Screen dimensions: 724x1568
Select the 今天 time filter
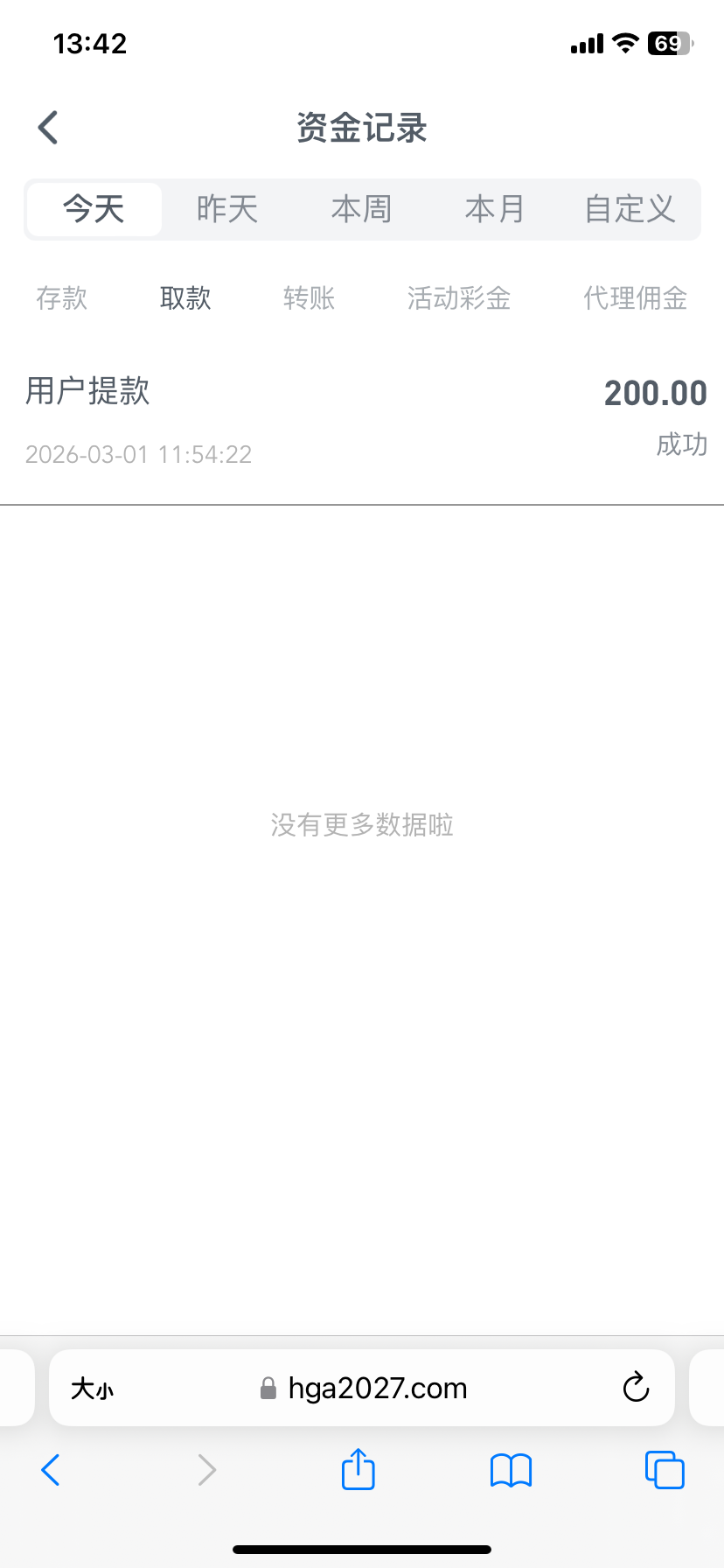click(x=94, y=209)
